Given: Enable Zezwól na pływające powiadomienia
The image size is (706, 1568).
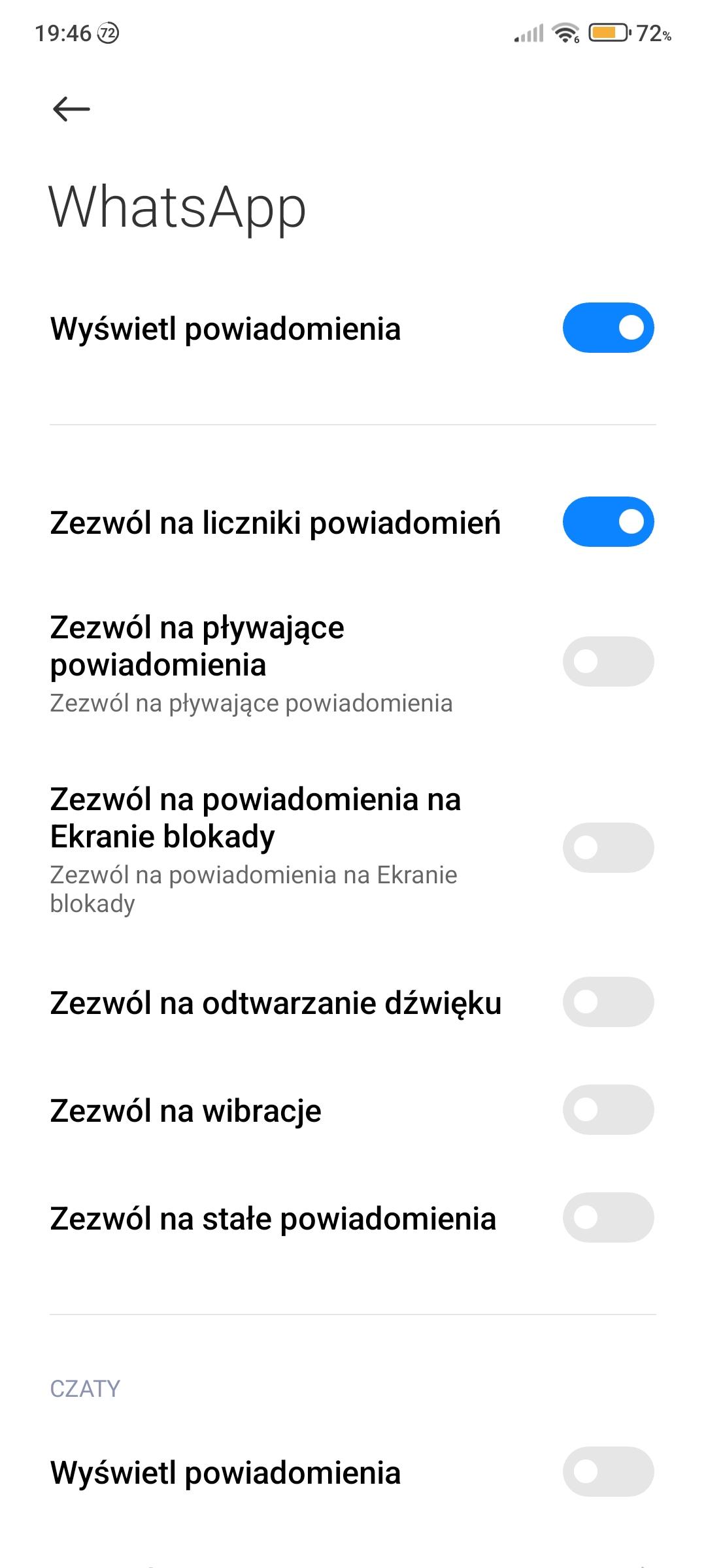Looking at the screenshot, I should 608,661.
